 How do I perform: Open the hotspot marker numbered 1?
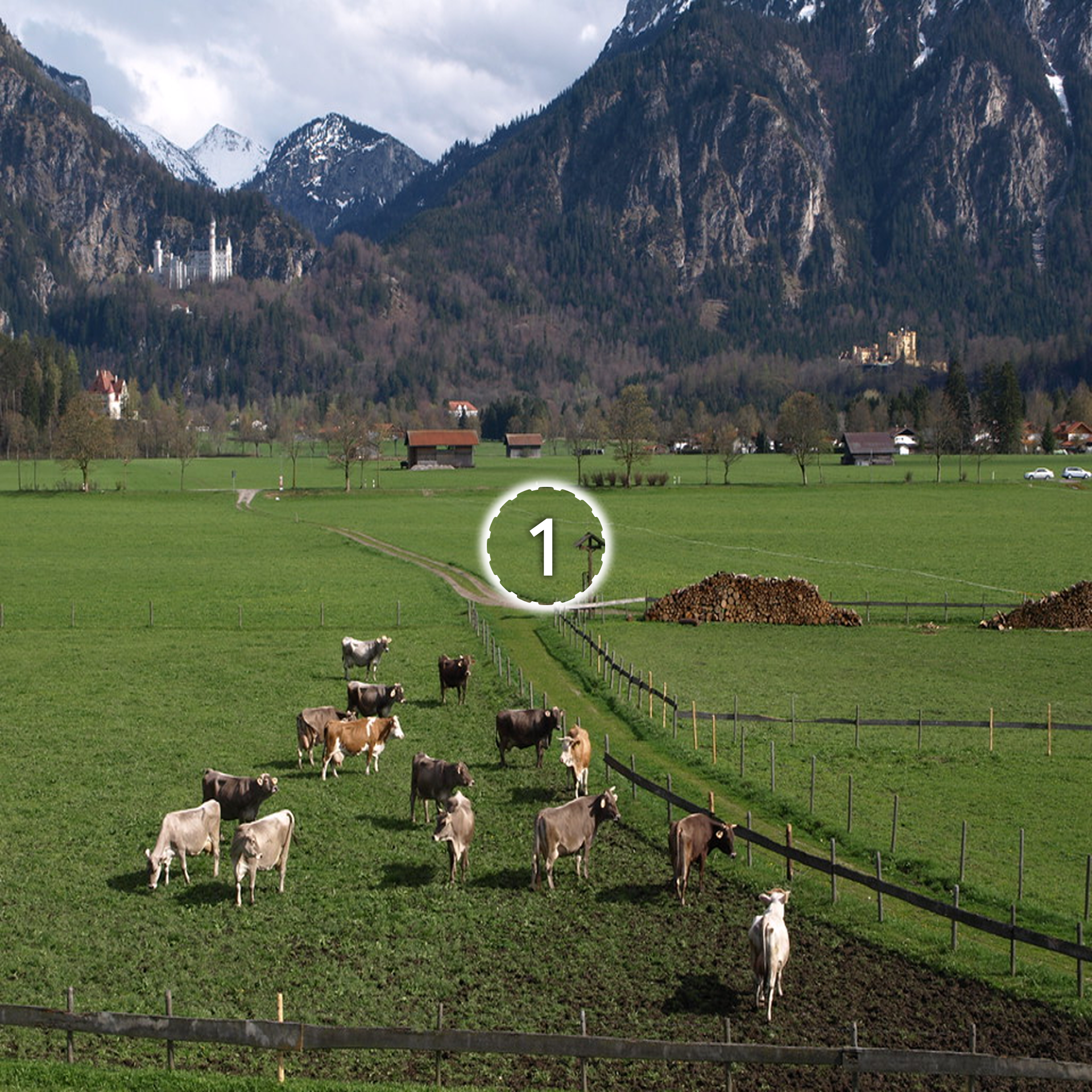pyautogui.click(x=545, y=545)
